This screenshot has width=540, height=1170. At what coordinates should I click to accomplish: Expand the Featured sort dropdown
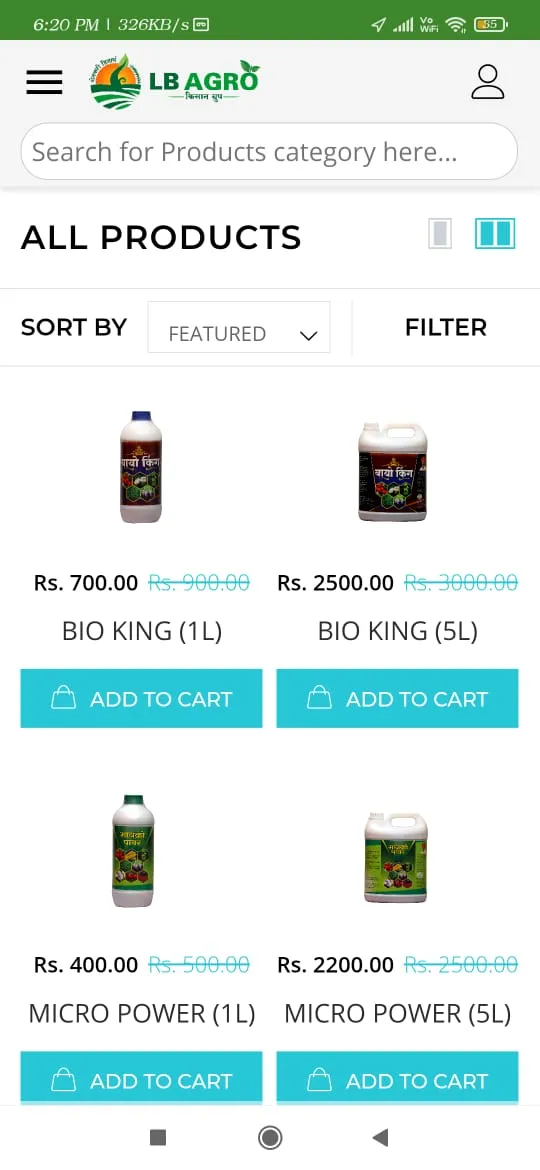pyautogui.click(x=239, y=328)
